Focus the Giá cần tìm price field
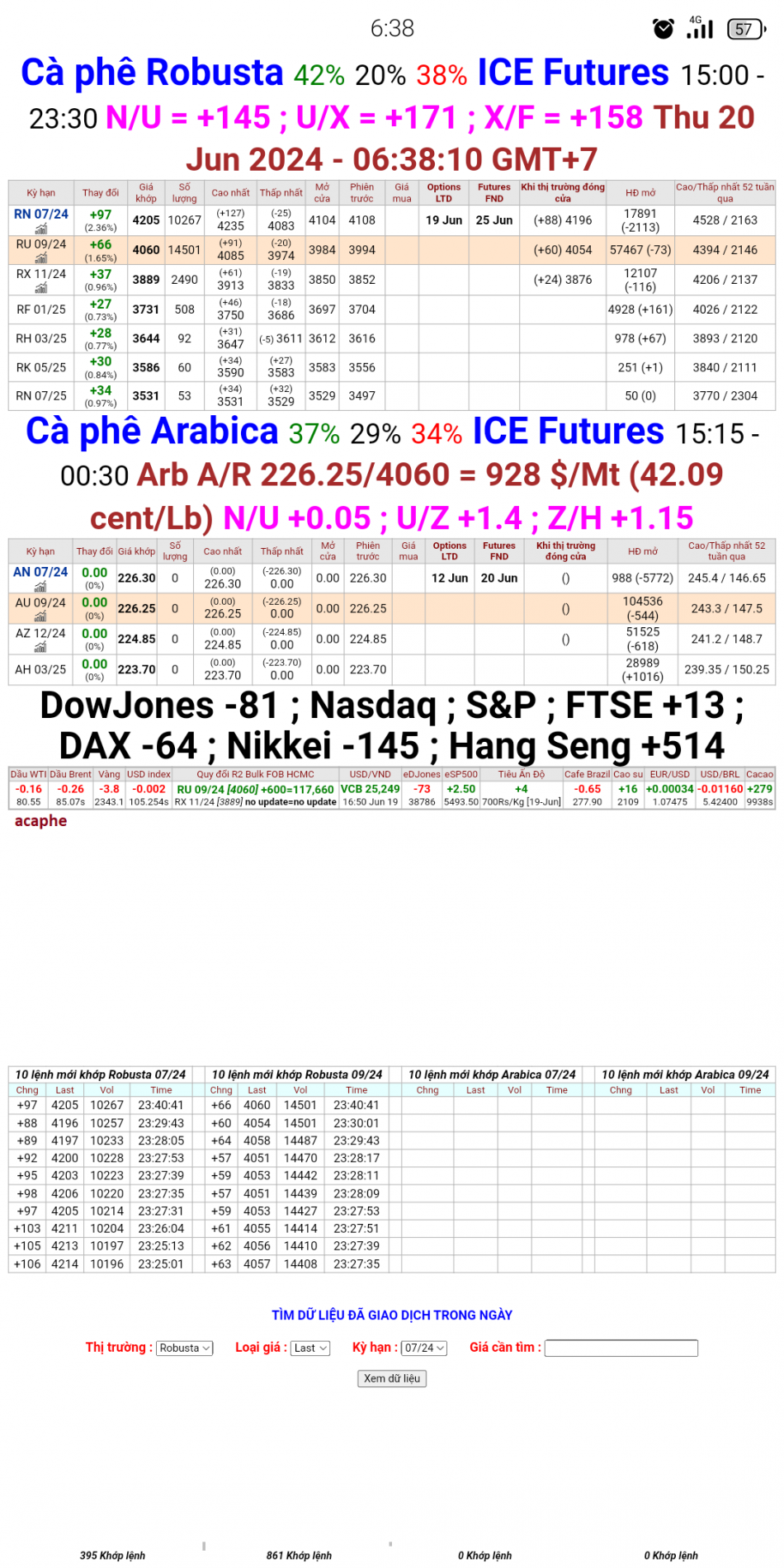This screenshot has width=784, height=1568. click(x=621, y=1348)
